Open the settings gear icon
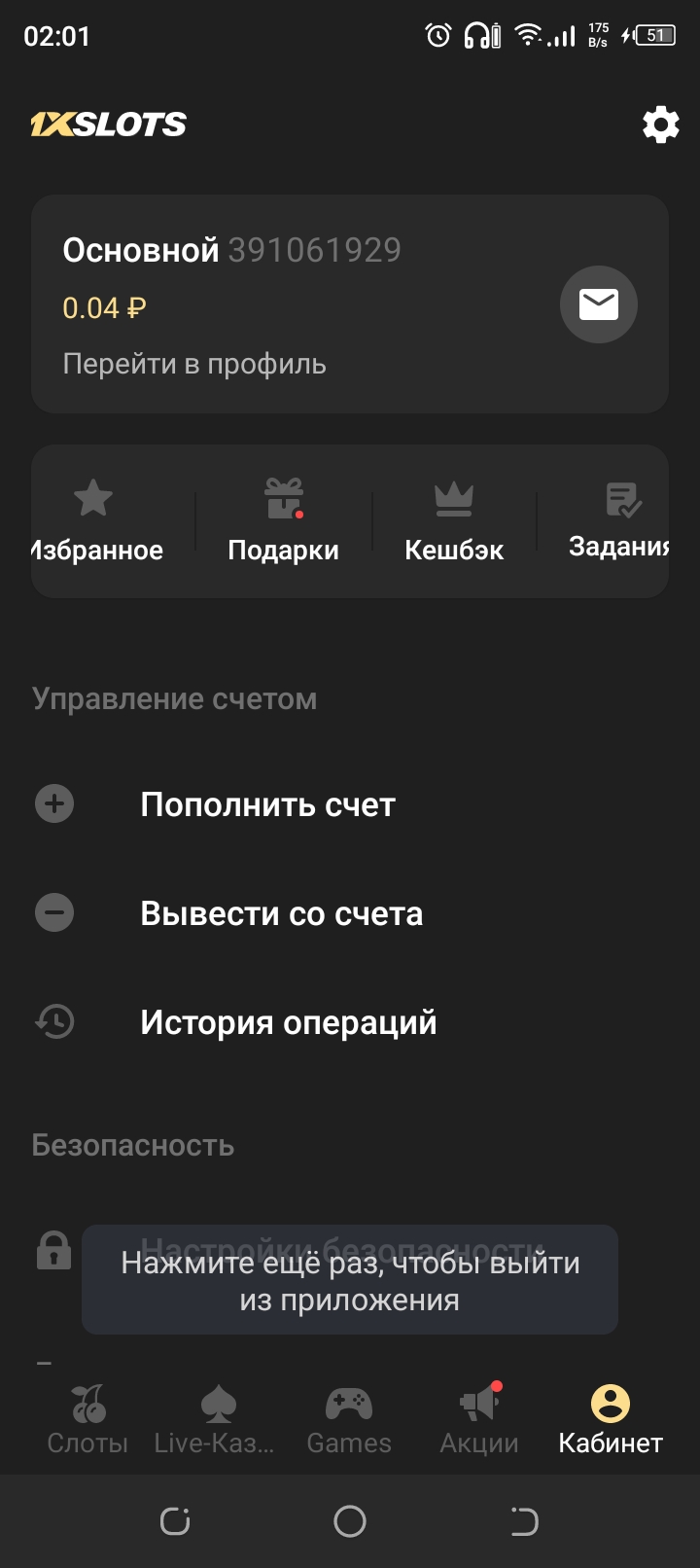The width and height of the screenshot is (700, 1568). (x=660, y=125)
